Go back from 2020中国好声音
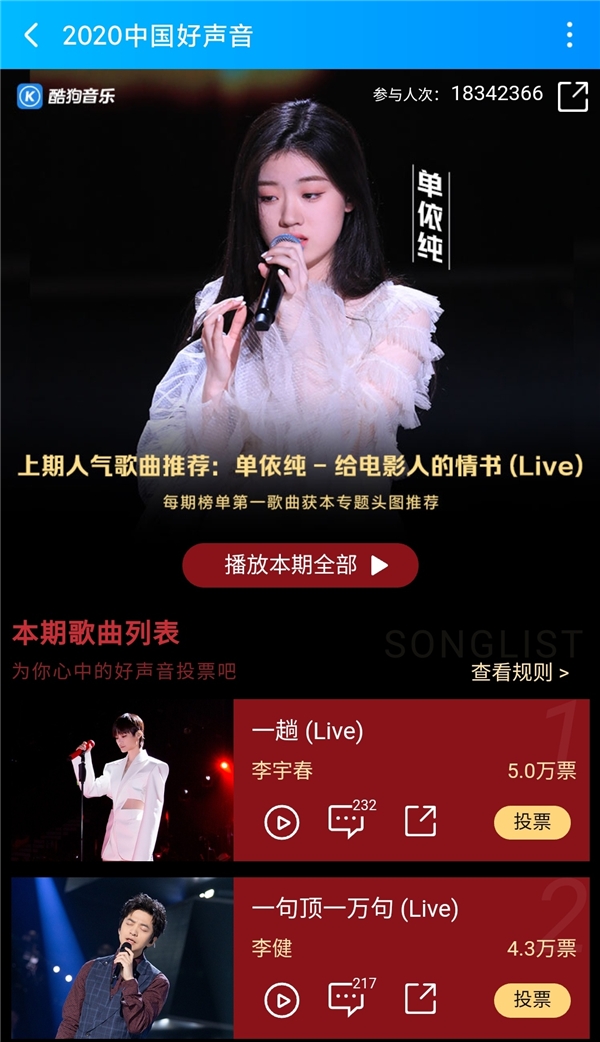Screen dimensions: 600x1042 coord(31,36)
